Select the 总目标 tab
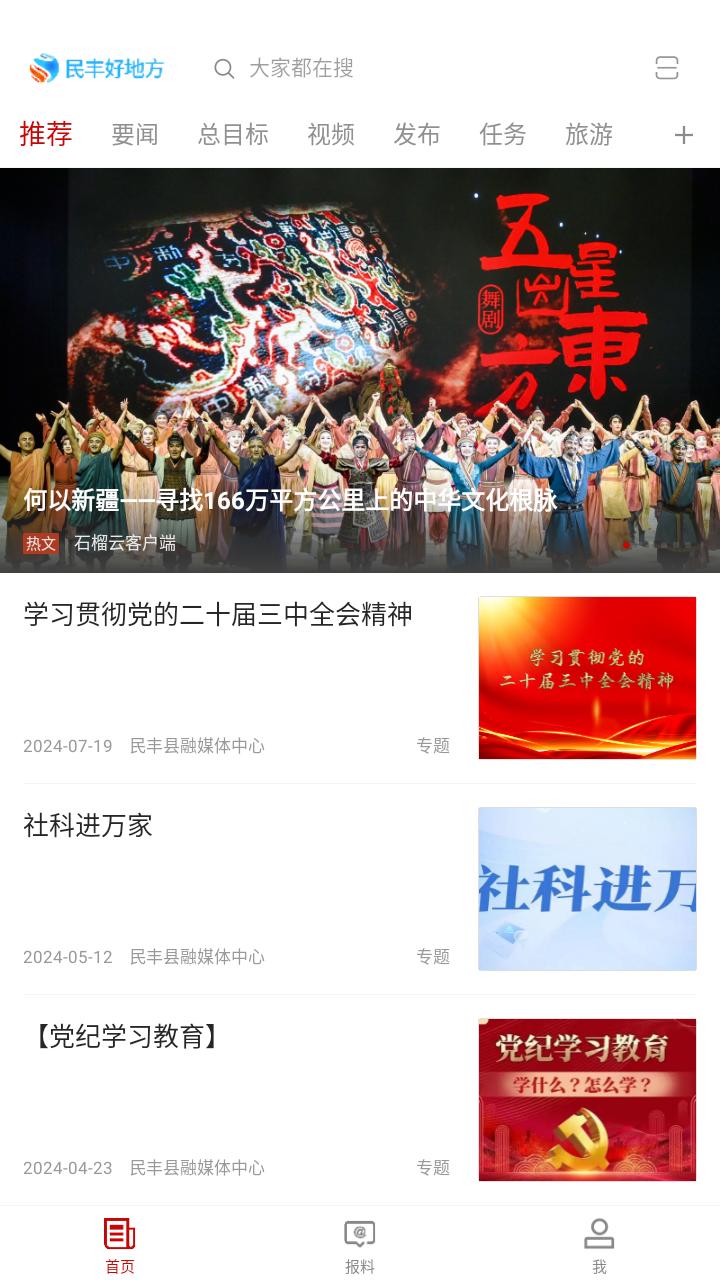The image size is (720, 1280). 233,135
